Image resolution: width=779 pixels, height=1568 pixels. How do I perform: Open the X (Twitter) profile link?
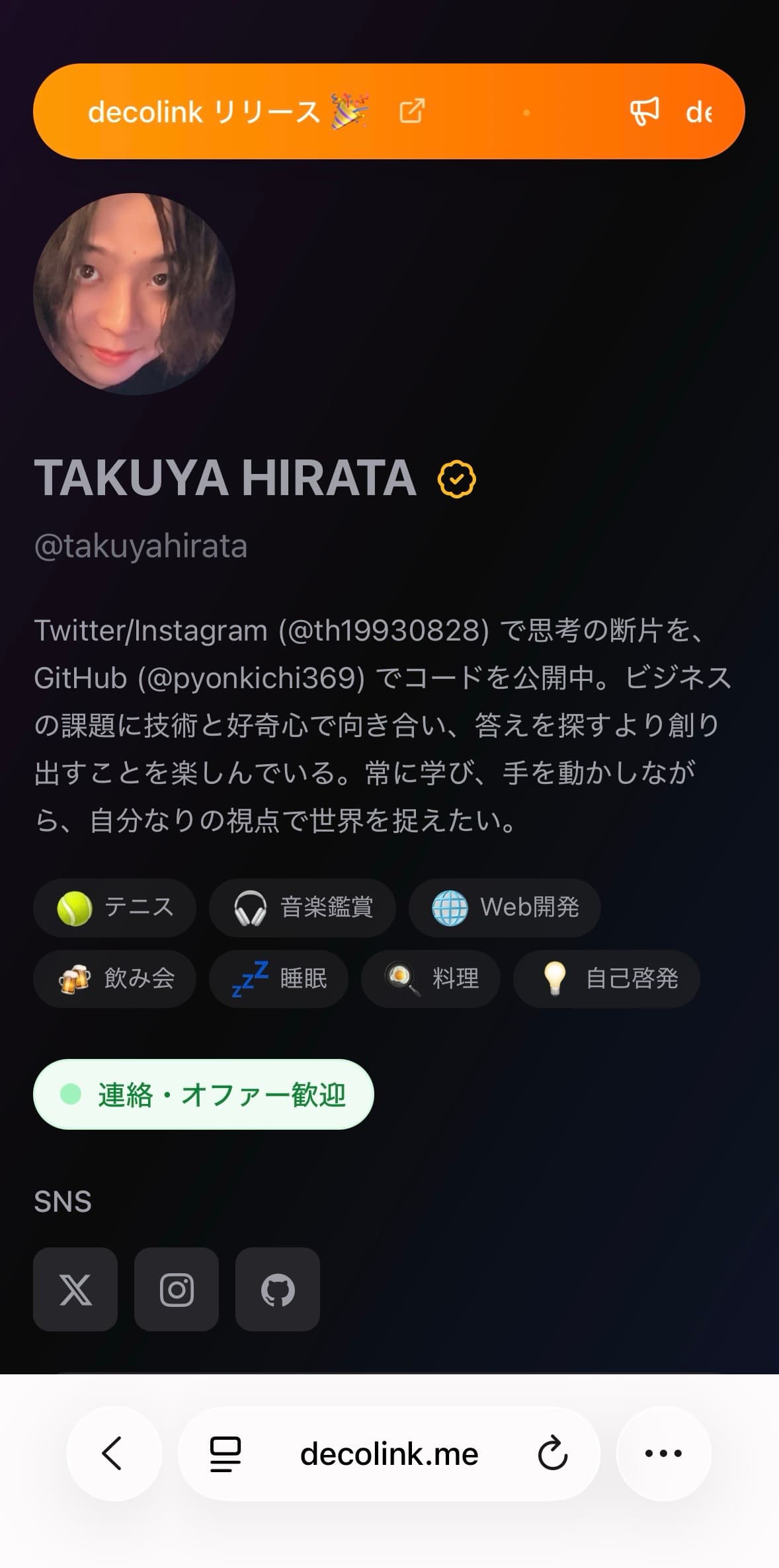pyautogui.click(x=75, y=1289)
